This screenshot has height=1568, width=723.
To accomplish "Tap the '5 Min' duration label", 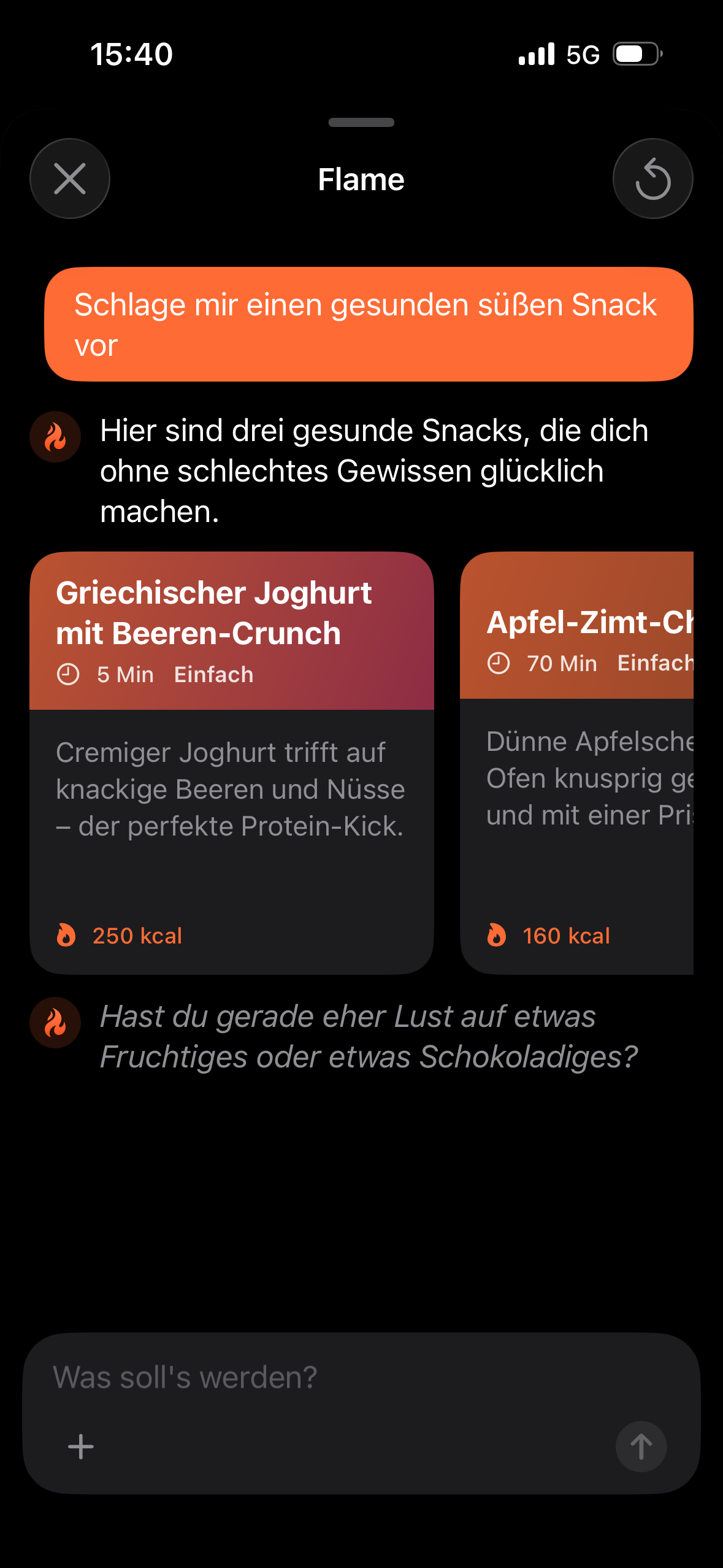I will click(124, 674).
